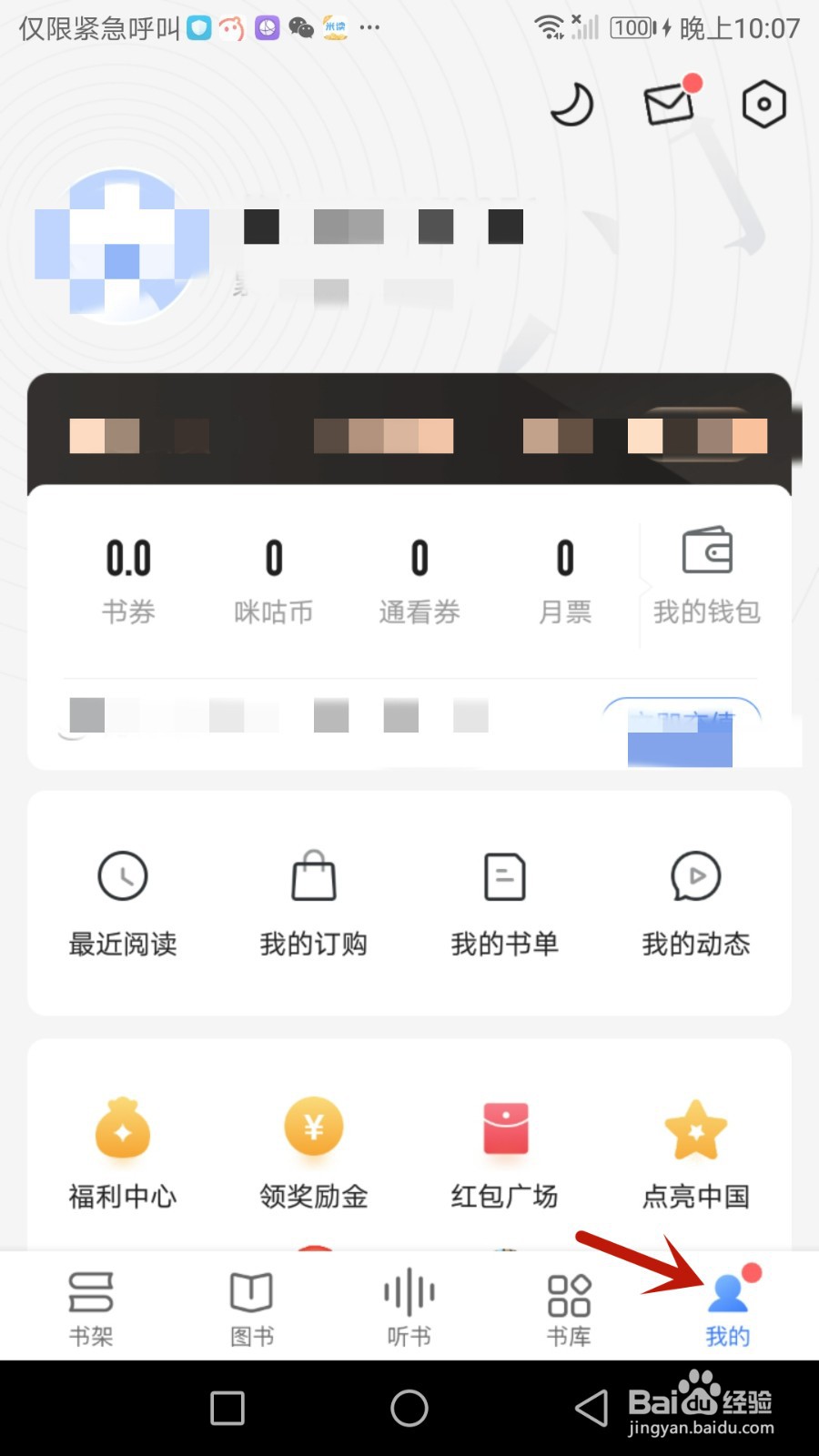Switch to the 图书 books tab

(x=248, y=1306)
